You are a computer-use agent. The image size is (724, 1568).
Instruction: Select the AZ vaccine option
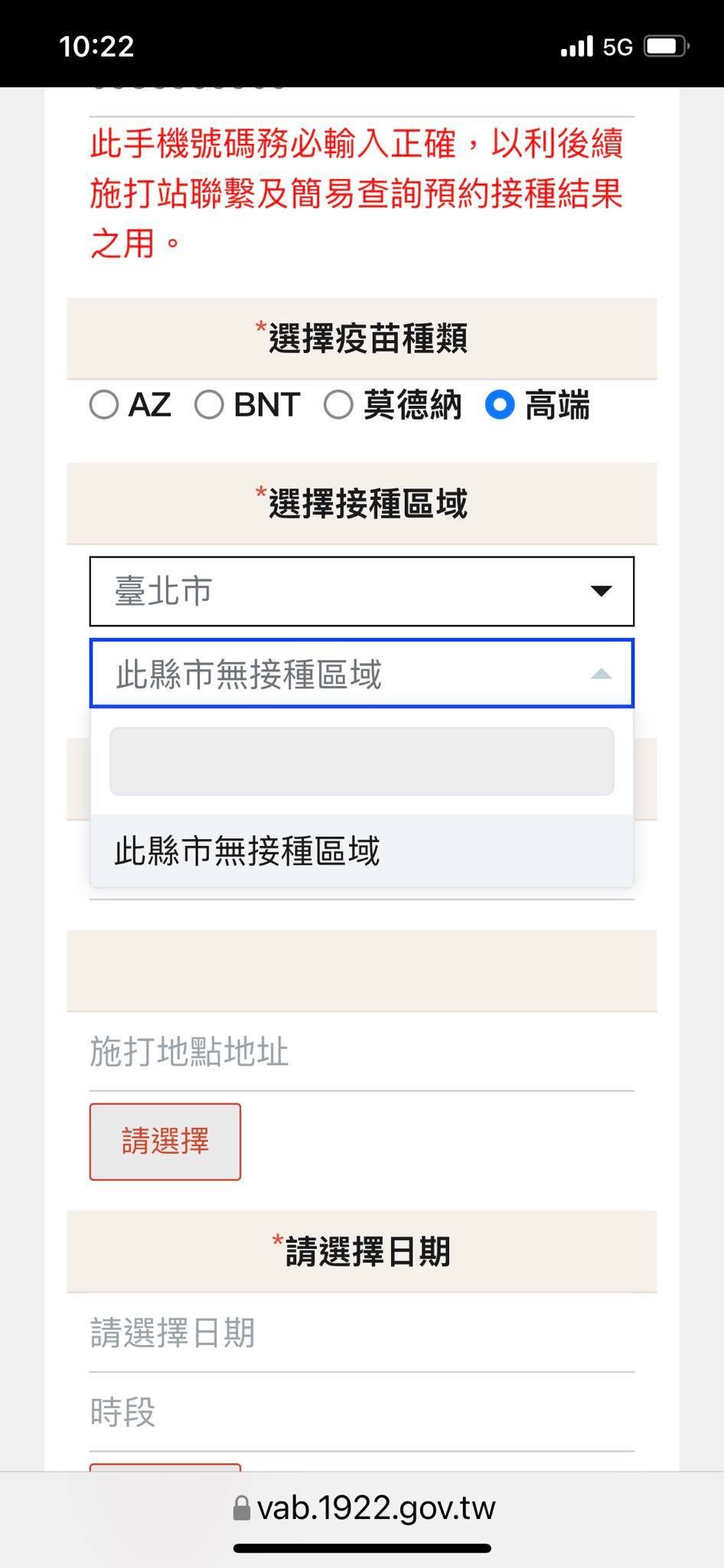click(104, 405)
